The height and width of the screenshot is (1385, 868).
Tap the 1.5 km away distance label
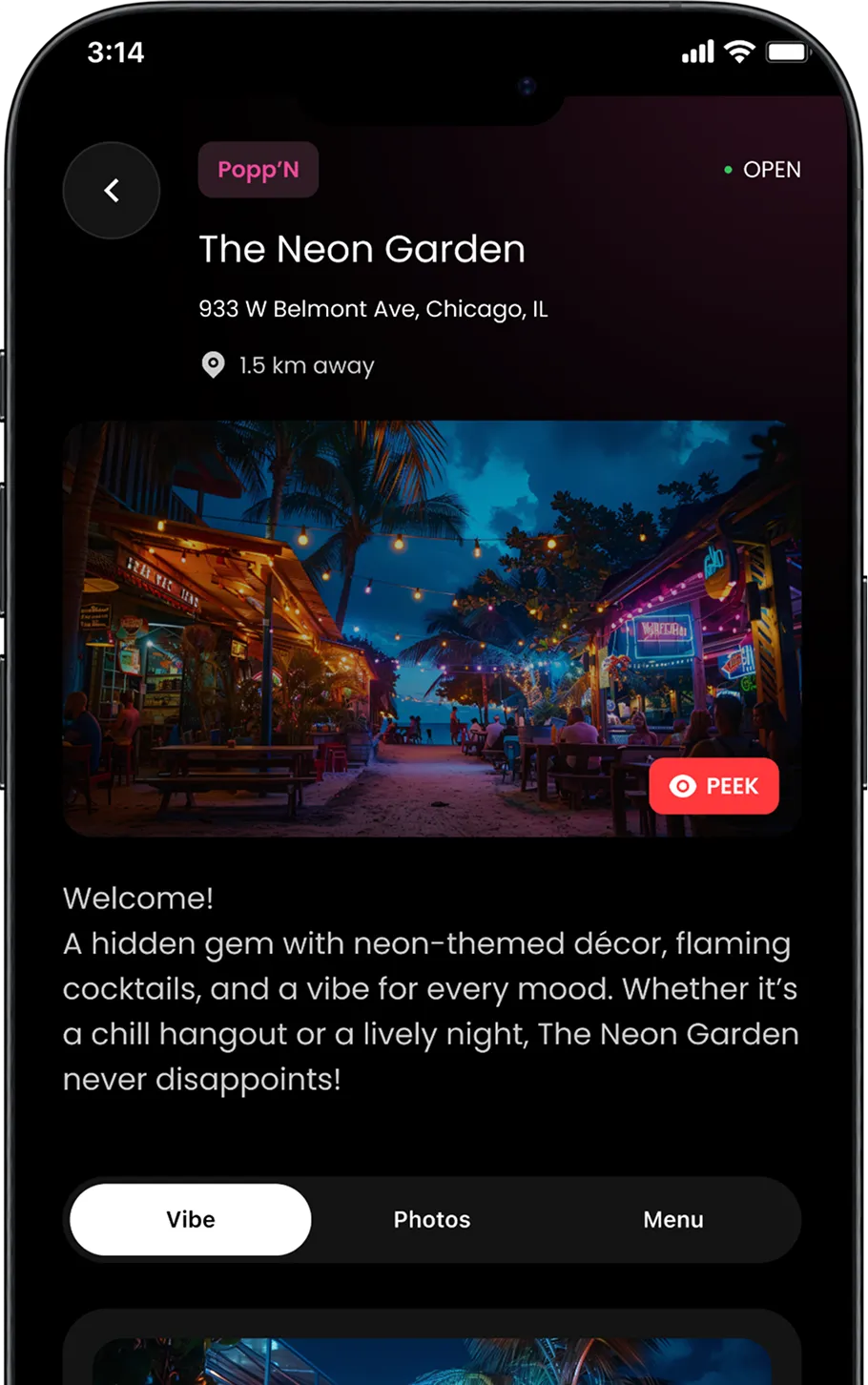(305, 364)
